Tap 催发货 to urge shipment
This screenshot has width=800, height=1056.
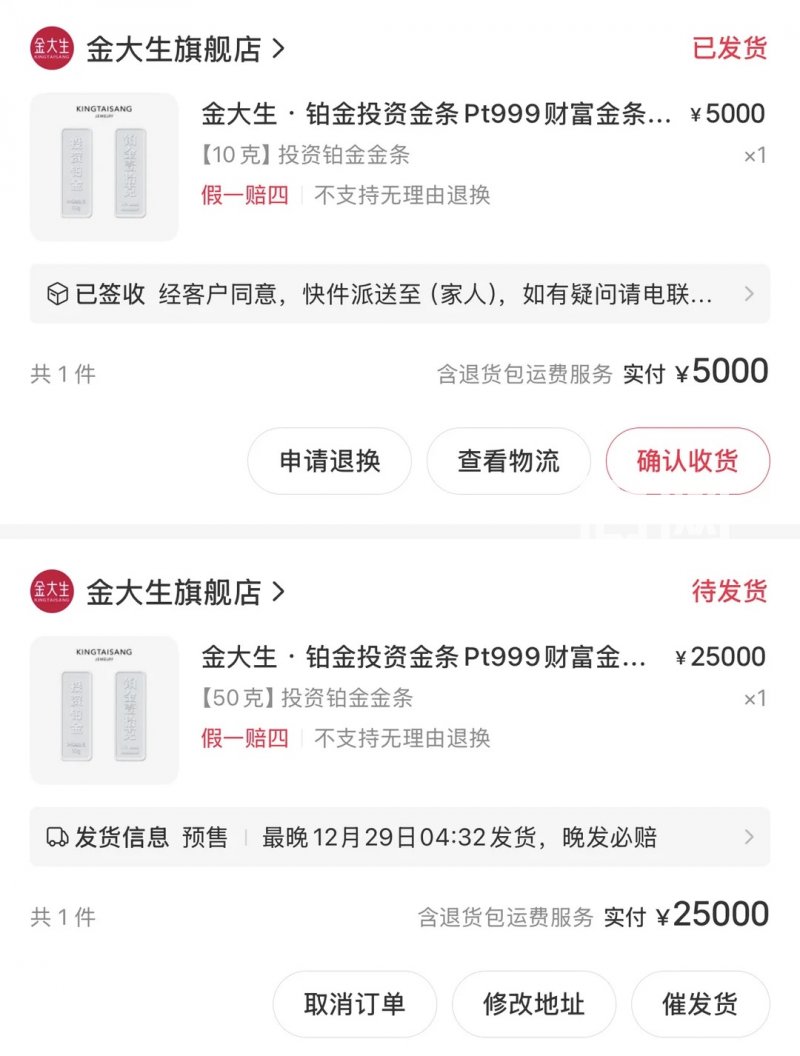point(700,1004)
